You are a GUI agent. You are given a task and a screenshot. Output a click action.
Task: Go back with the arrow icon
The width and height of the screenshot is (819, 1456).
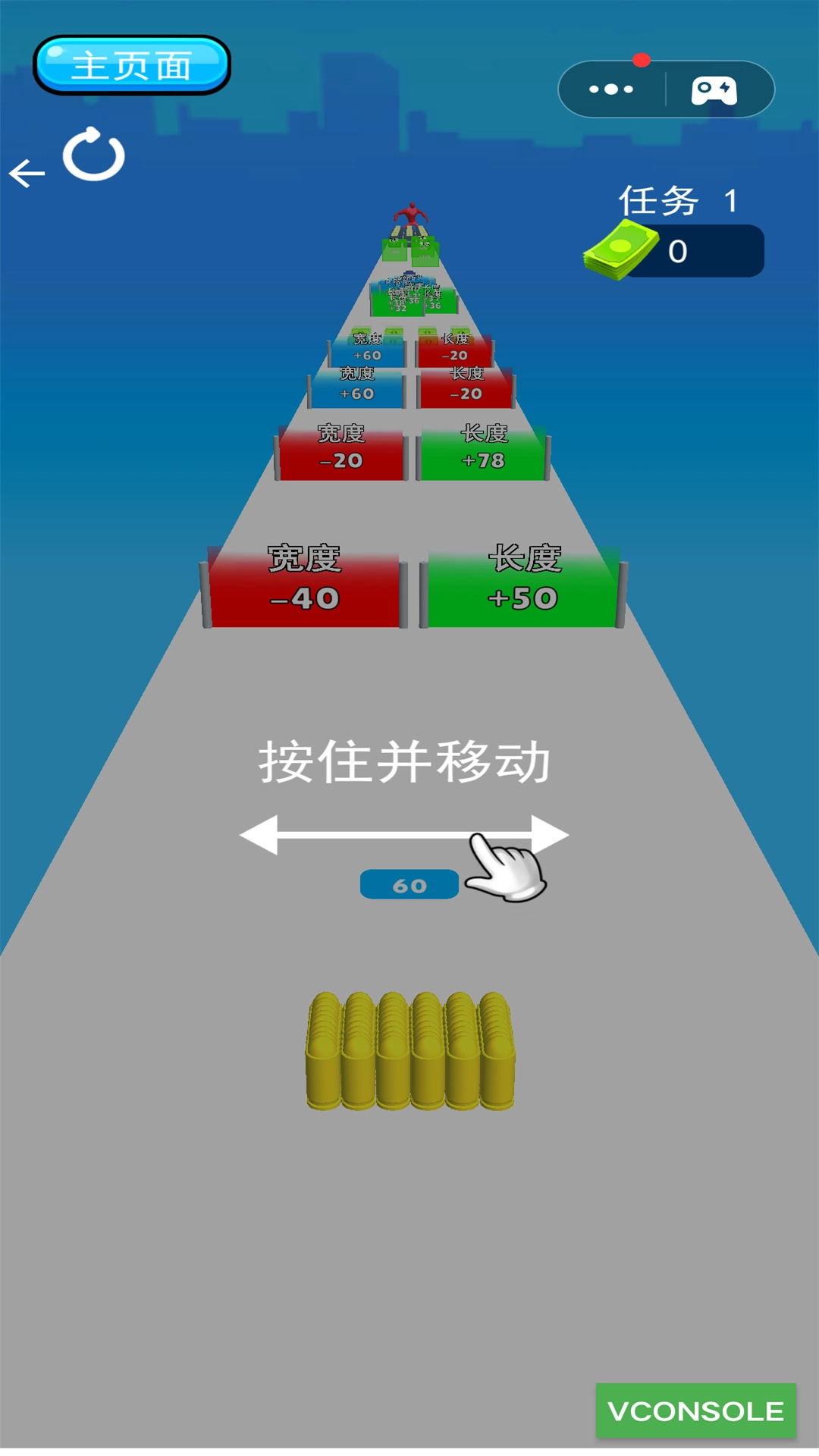27,173
